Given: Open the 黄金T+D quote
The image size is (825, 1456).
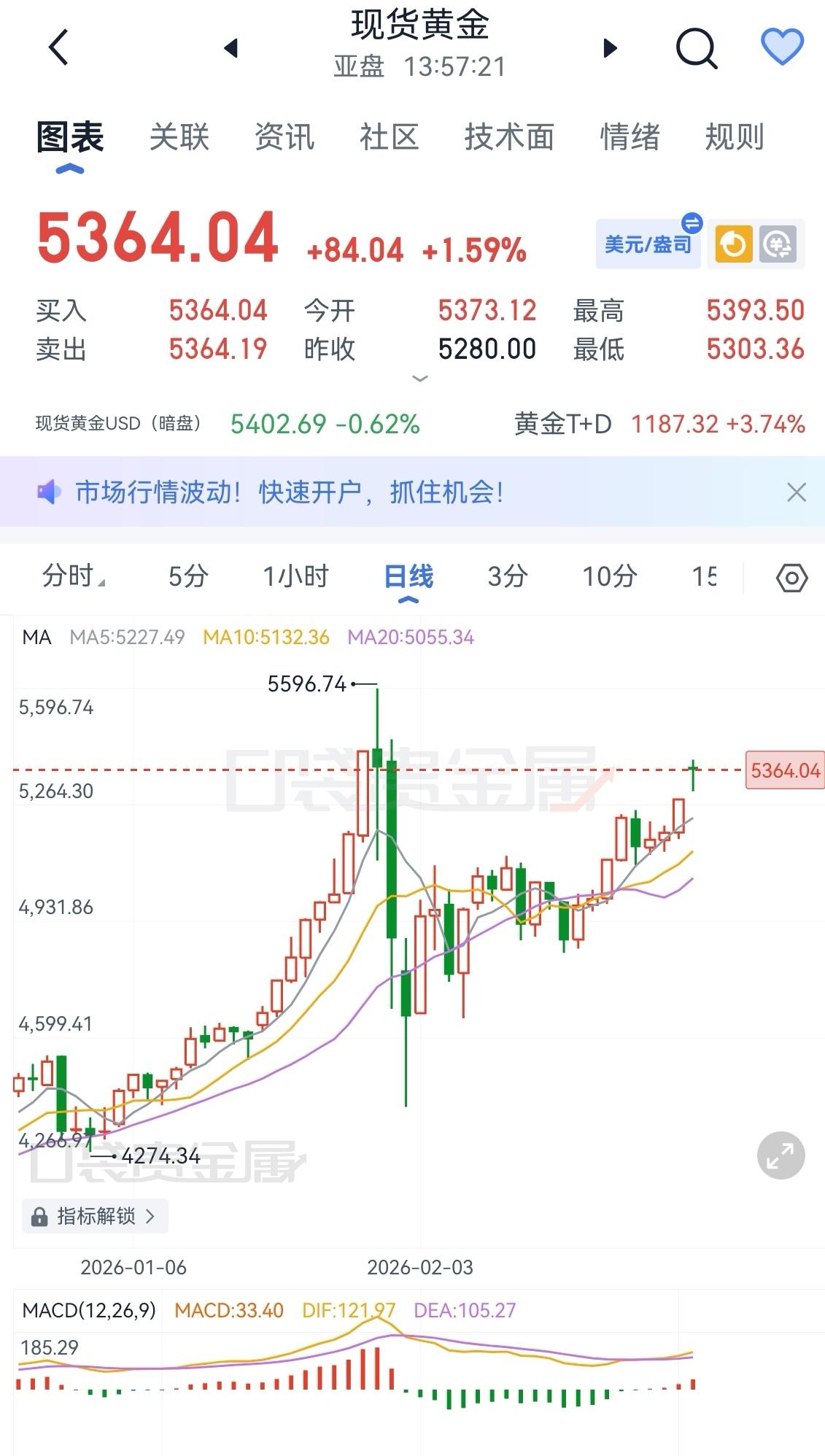Looking at the screenshot, I should pyautogui.click(x=656, y=423).
